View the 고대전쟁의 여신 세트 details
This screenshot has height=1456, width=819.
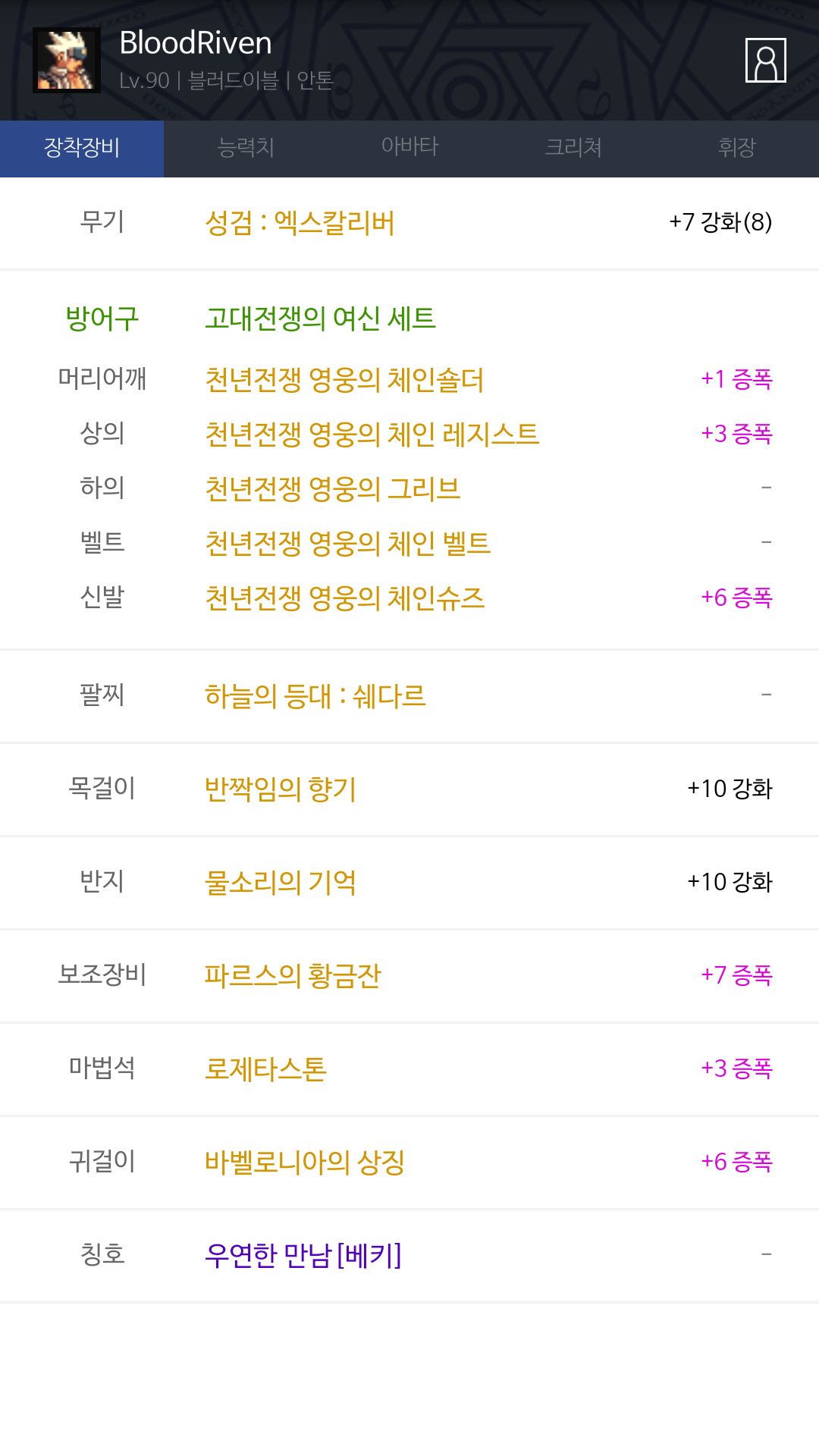(320, 318)
